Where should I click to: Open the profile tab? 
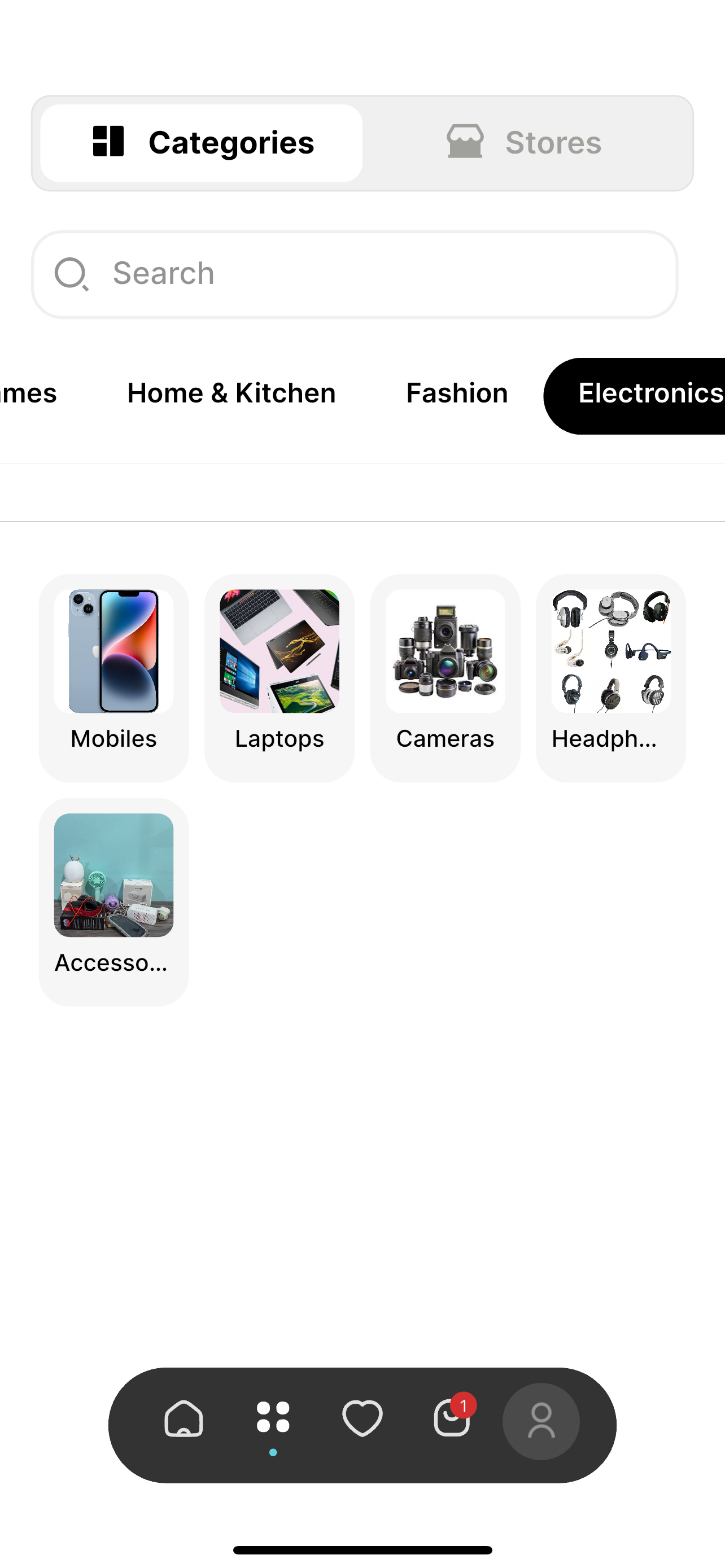pos(540,1421)
